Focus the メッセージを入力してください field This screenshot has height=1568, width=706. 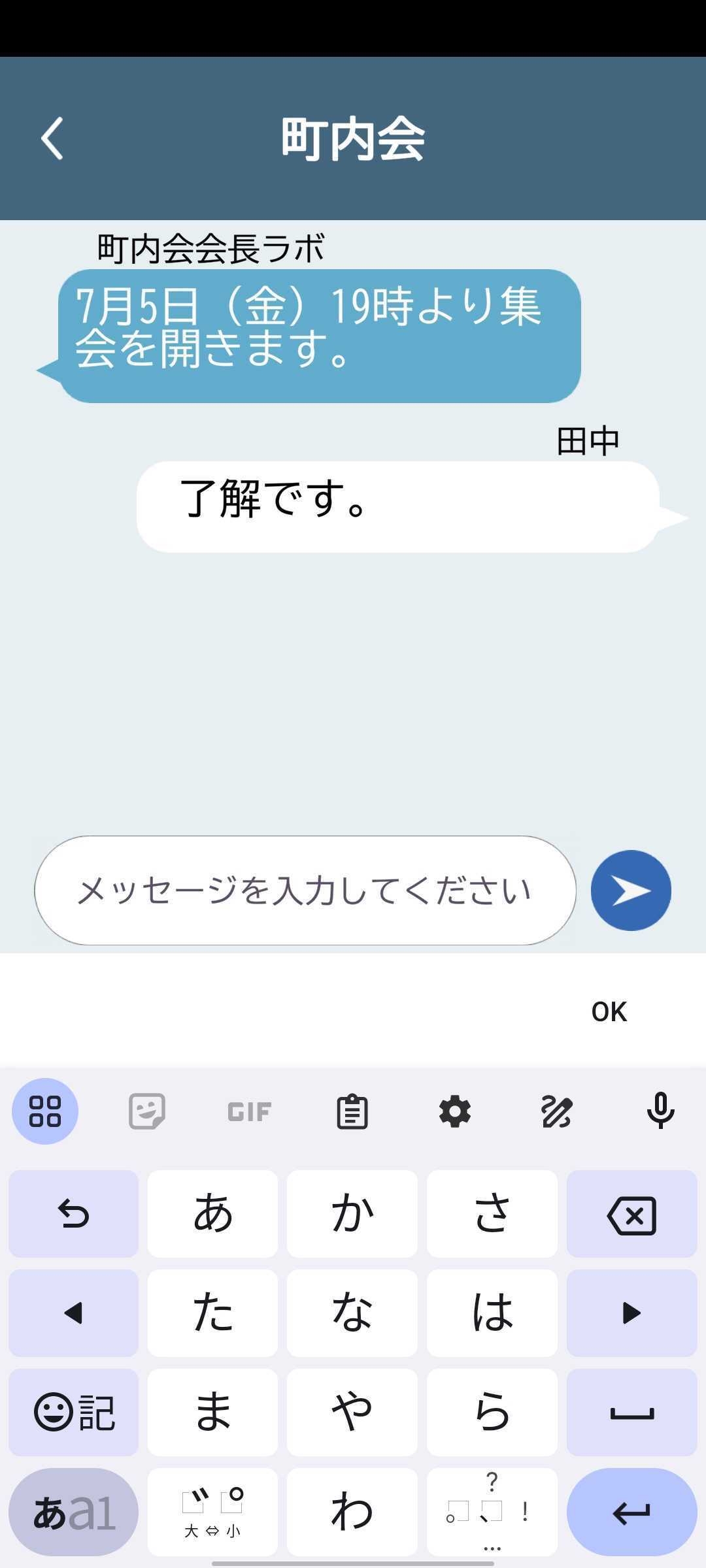(x=305, y=890)
